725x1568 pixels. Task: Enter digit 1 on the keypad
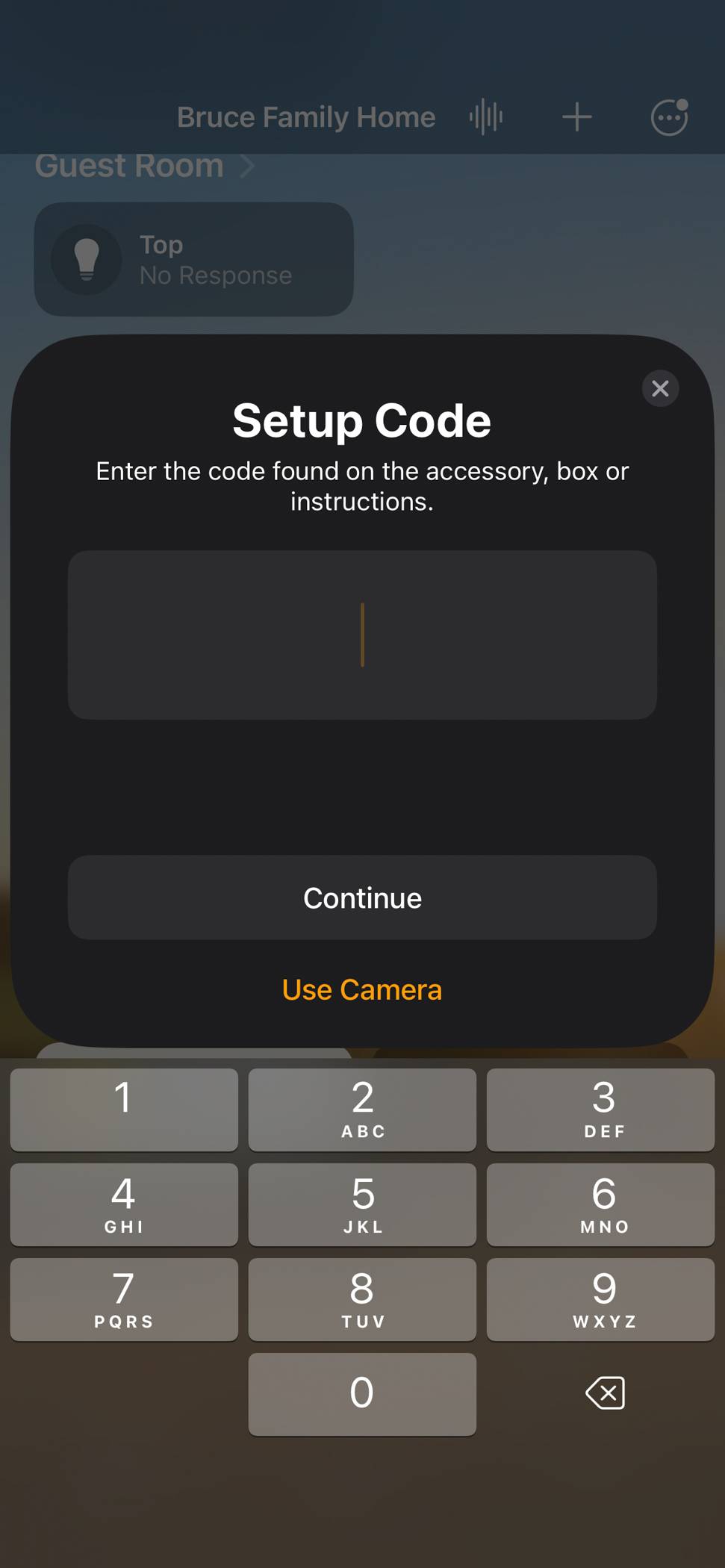tap(124, 1110)
